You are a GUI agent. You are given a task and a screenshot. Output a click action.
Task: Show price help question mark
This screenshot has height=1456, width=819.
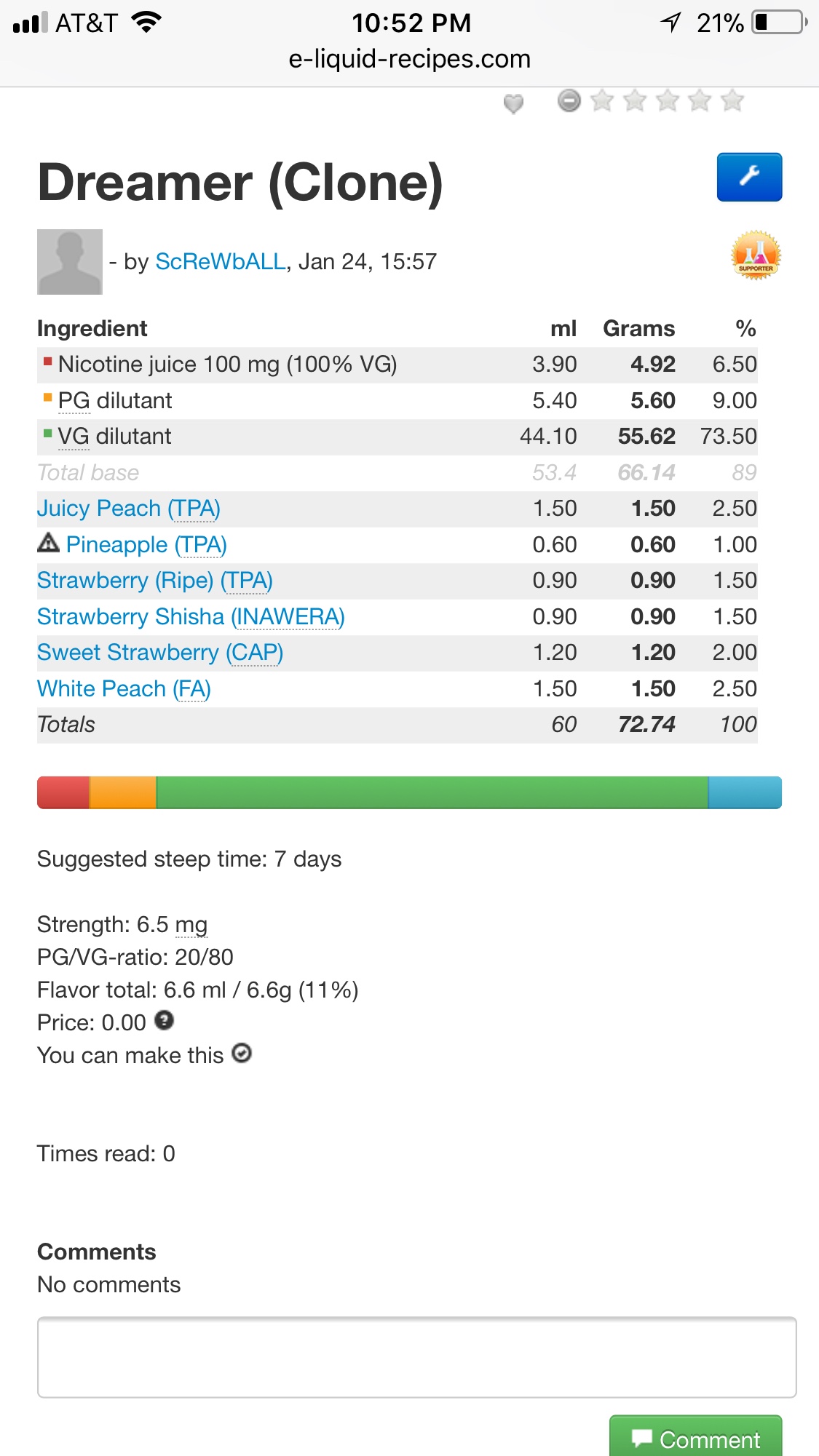click(165, 1021)
